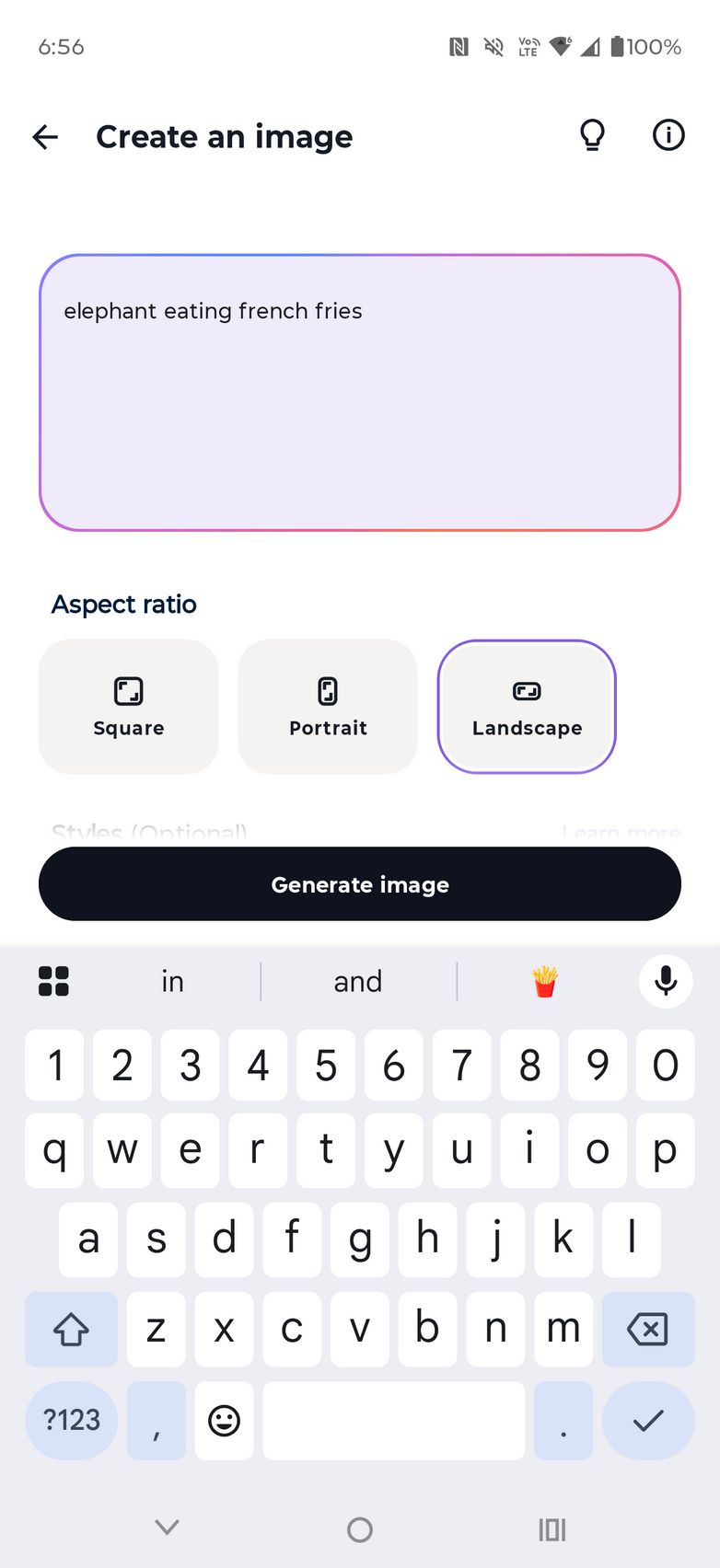
Task: Select the Square aspect ratio
Action: pyautogui.click(x=129, y=707)
